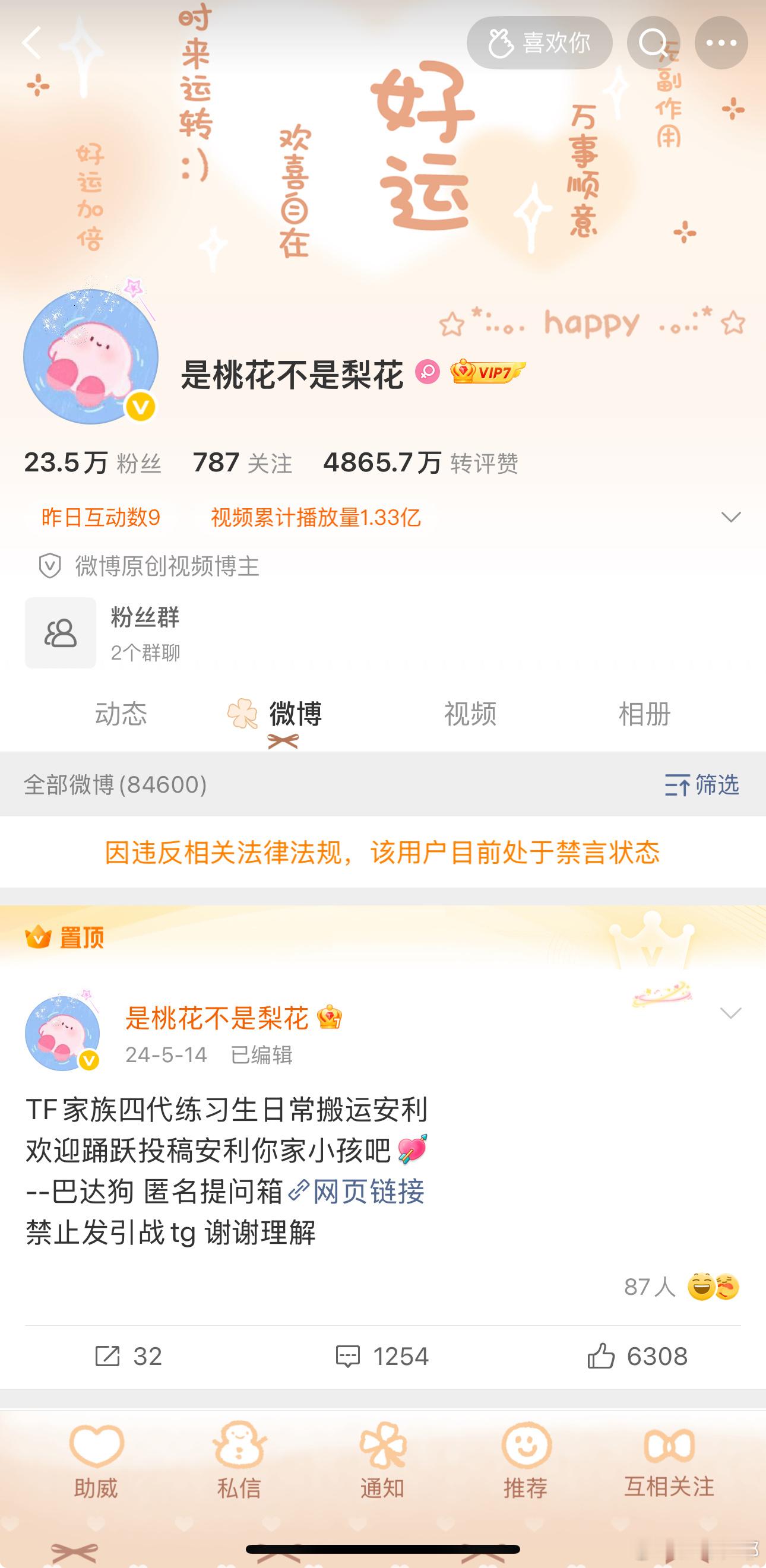The image size is (766, 1568).
Task: Tap the 喜欢你 follow button
Action: click(x=541, y=43)
